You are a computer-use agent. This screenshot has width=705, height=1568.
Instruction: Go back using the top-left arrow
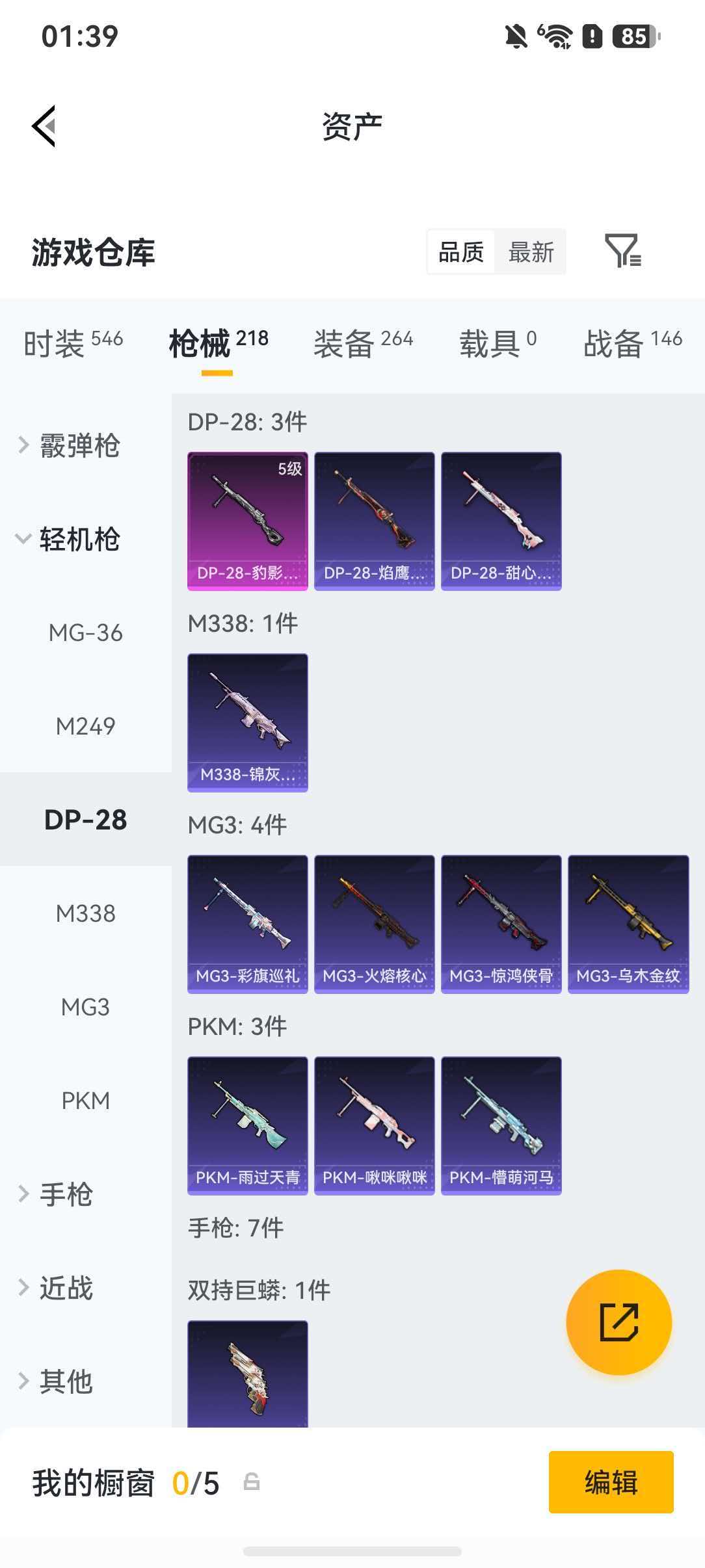tap(44, 126)
